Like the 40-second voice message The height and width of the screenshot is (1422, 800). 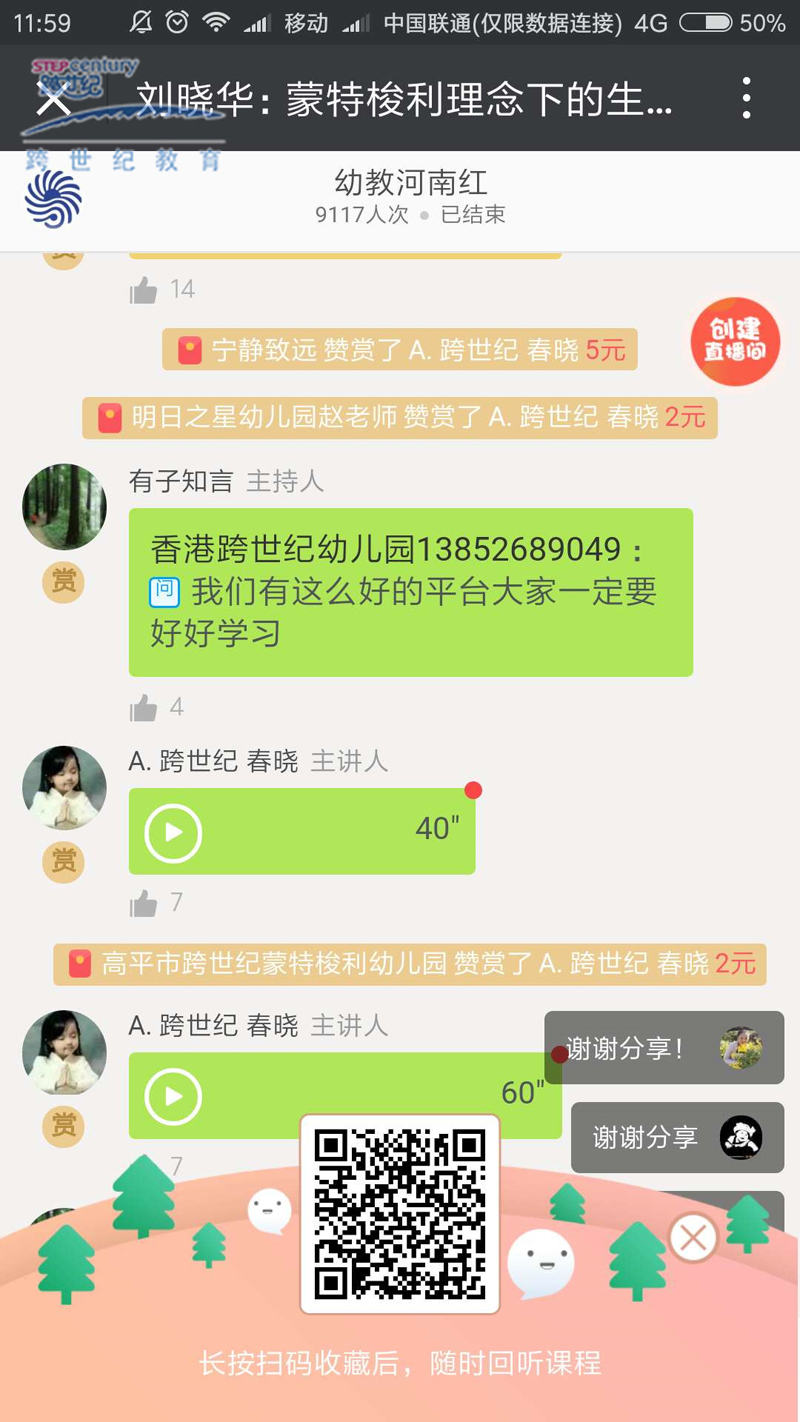tap(145, 903)
